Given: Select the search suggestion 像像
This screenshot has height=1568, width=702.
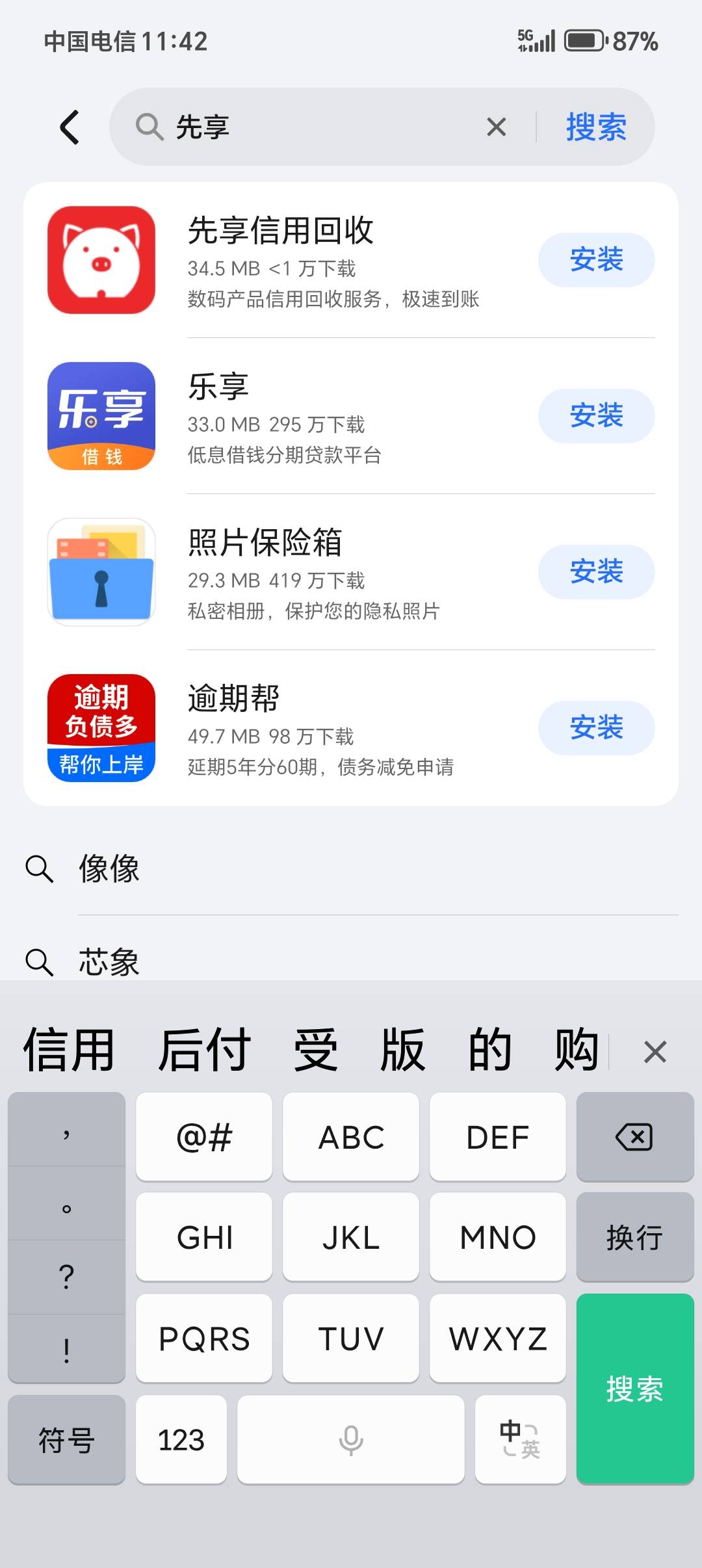Looking at the screenshot, I should click(351, 869).
